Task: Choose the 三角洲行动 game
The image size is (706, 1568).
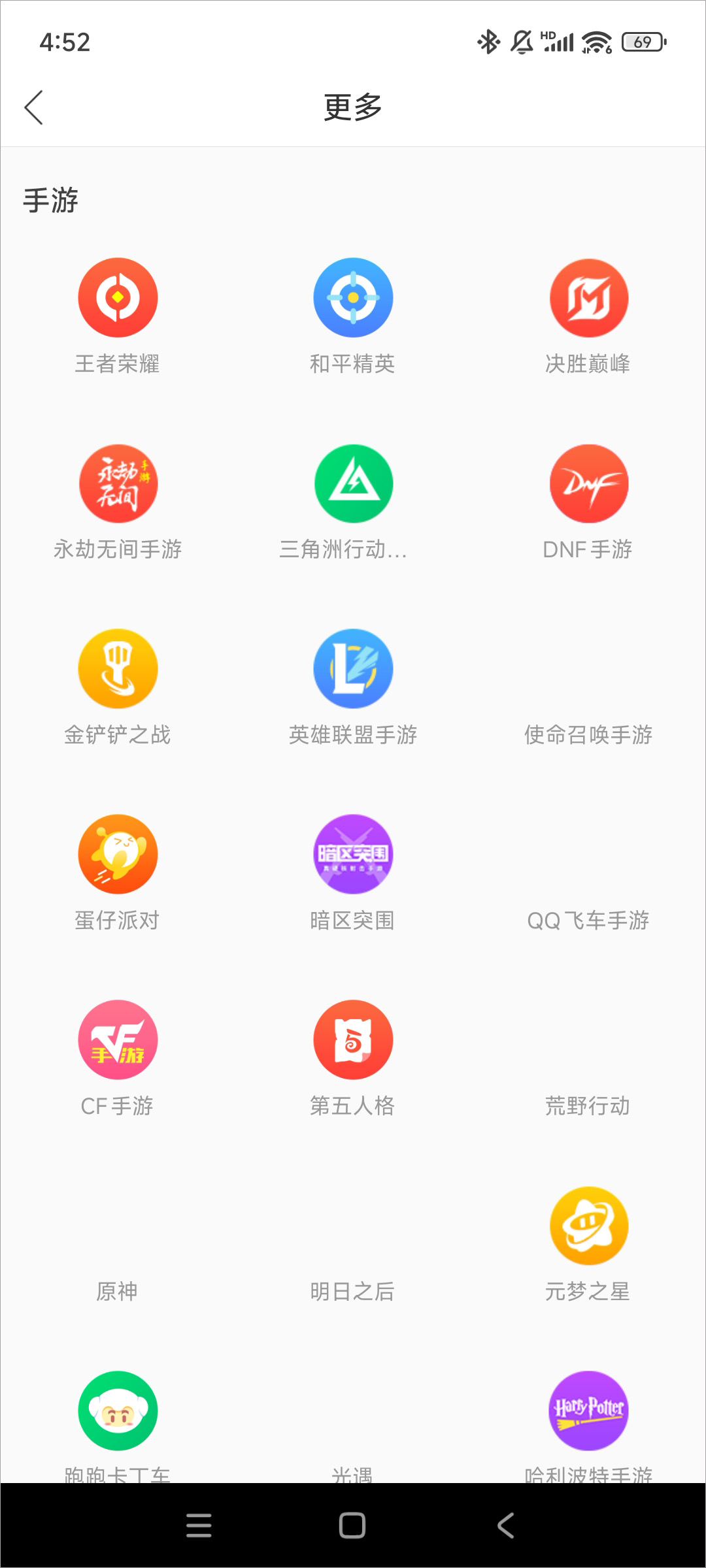Action: [353, 484]
